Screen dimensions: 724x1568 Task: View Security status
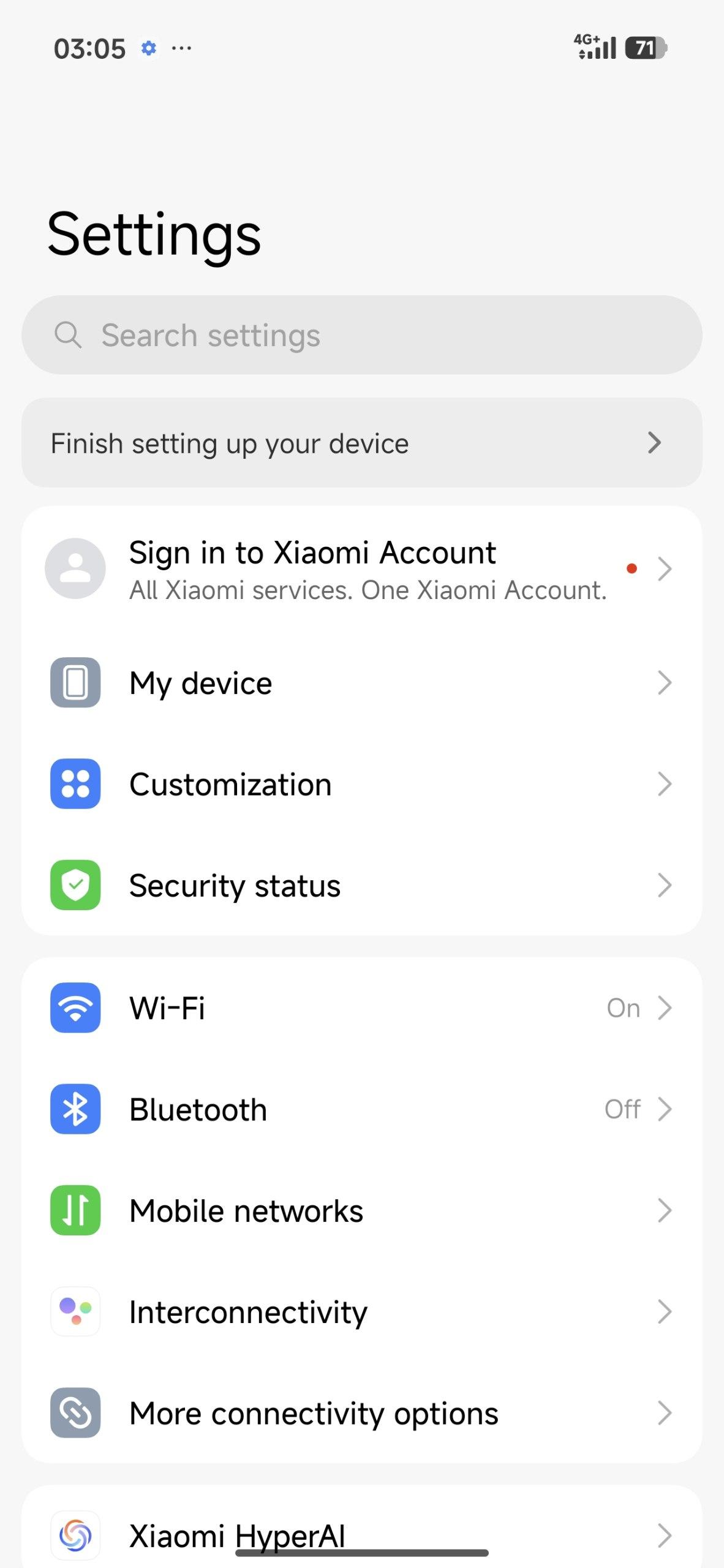coord(361,886)
